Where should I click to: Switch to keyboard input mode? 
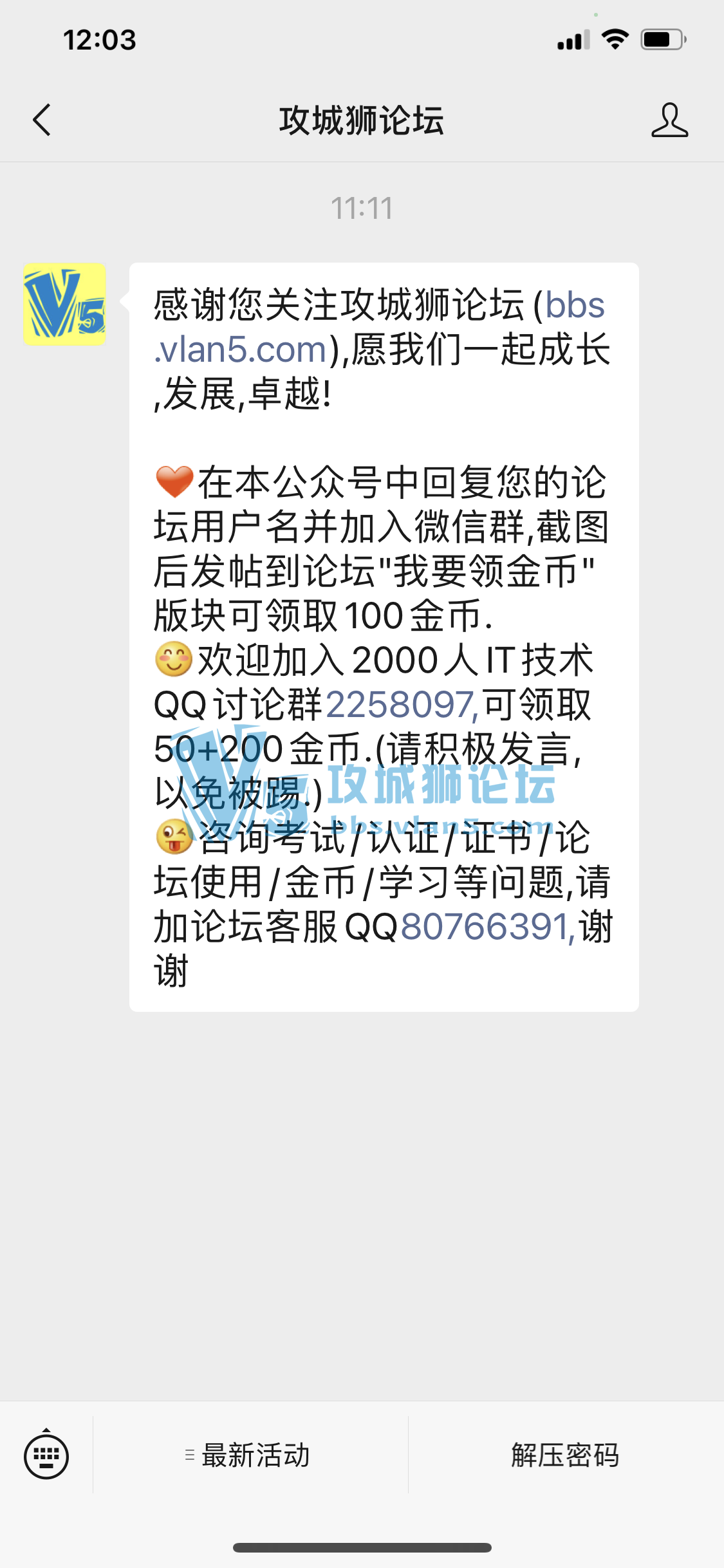point(46,1456)
